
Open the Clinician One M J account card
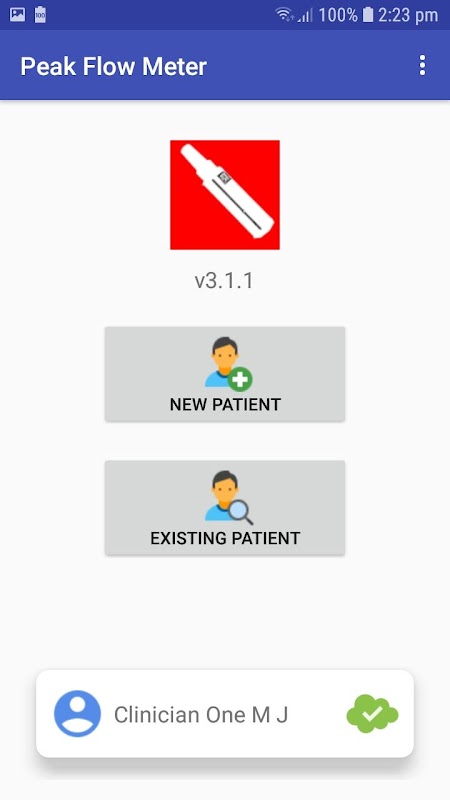[225, 714]
